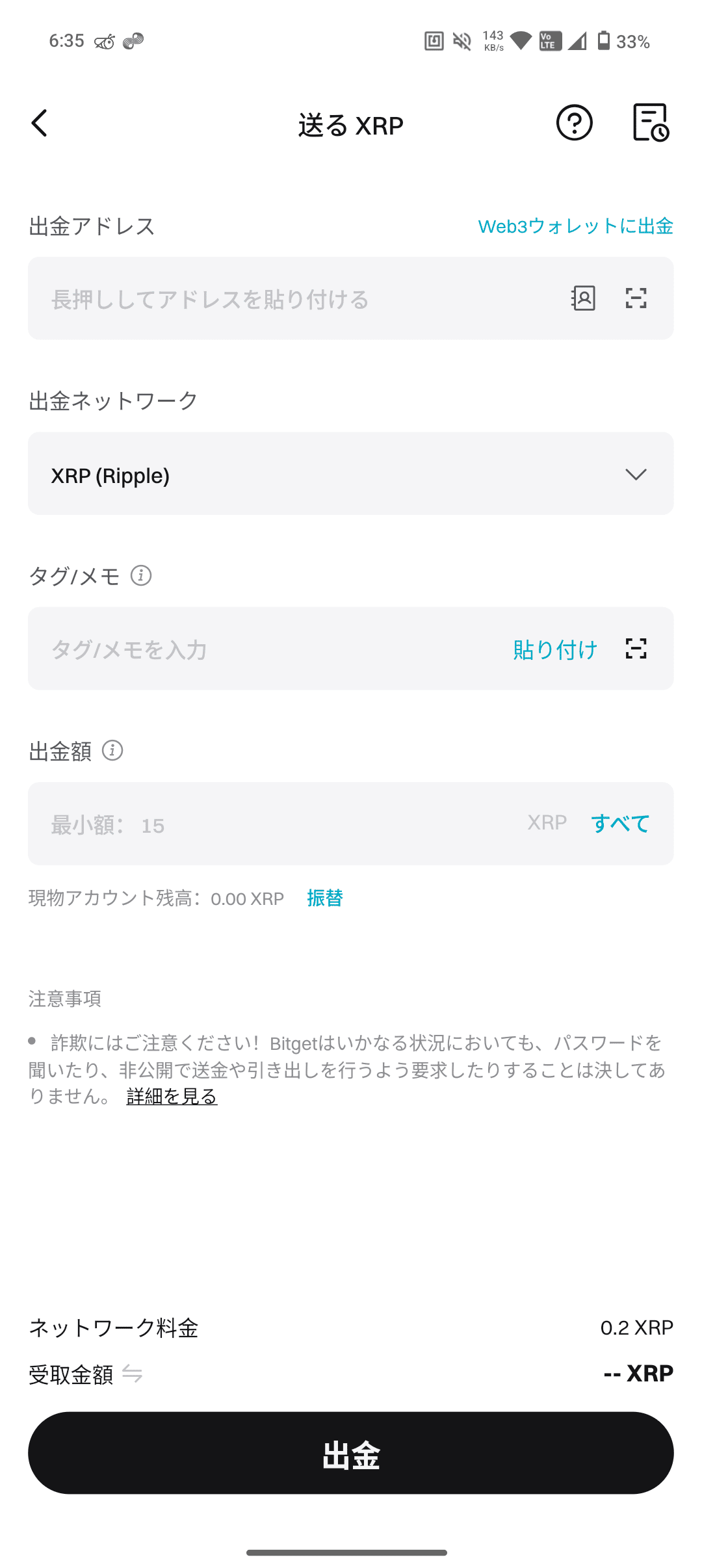Switch the 受取金額 display with the swap icon
702x1568 pixels.
point(133,1374)
